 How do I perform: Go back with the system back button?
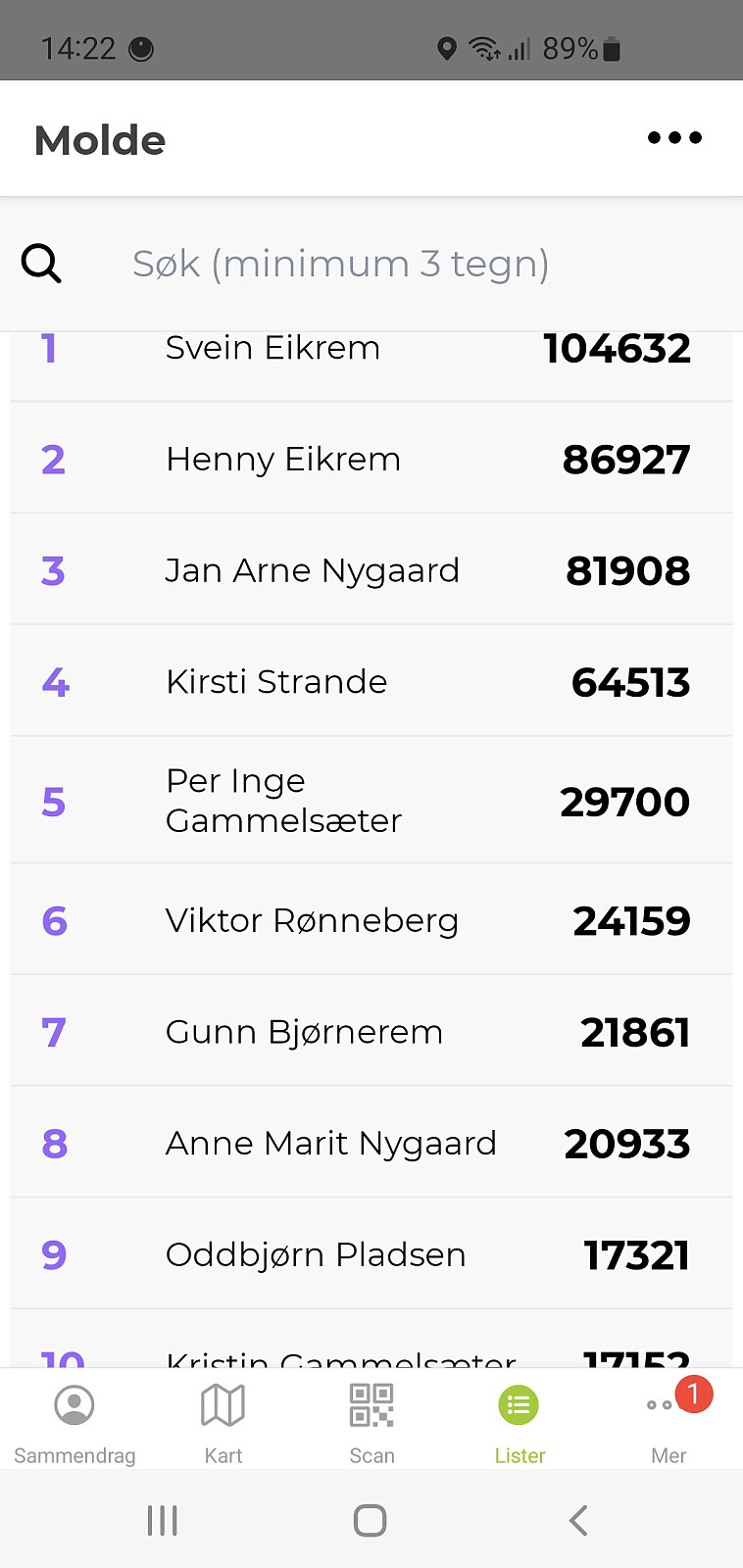click(x=578, y=1521)
